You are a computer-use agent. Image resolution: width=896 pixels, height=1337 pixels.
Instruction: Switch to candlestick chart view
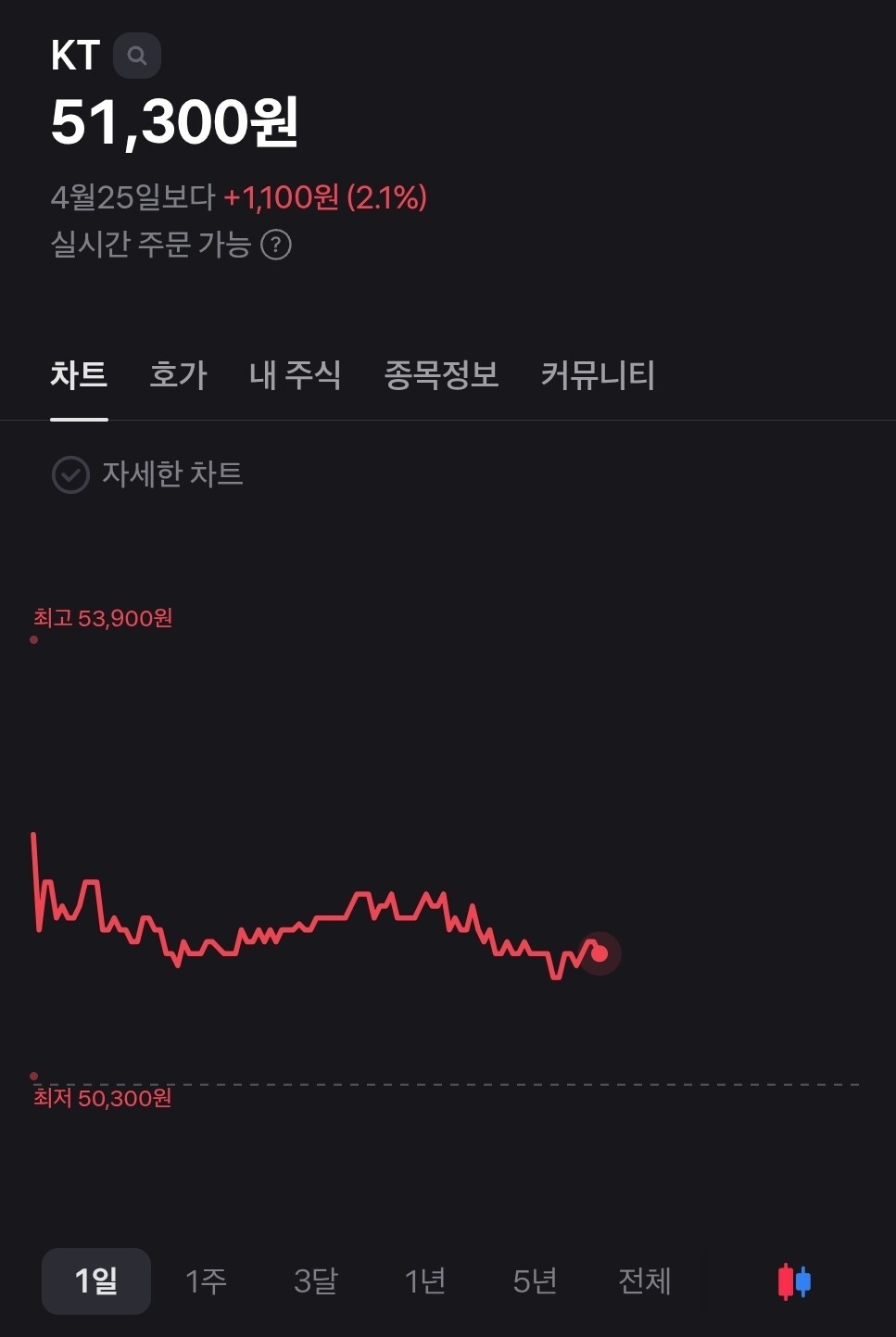794,1281
